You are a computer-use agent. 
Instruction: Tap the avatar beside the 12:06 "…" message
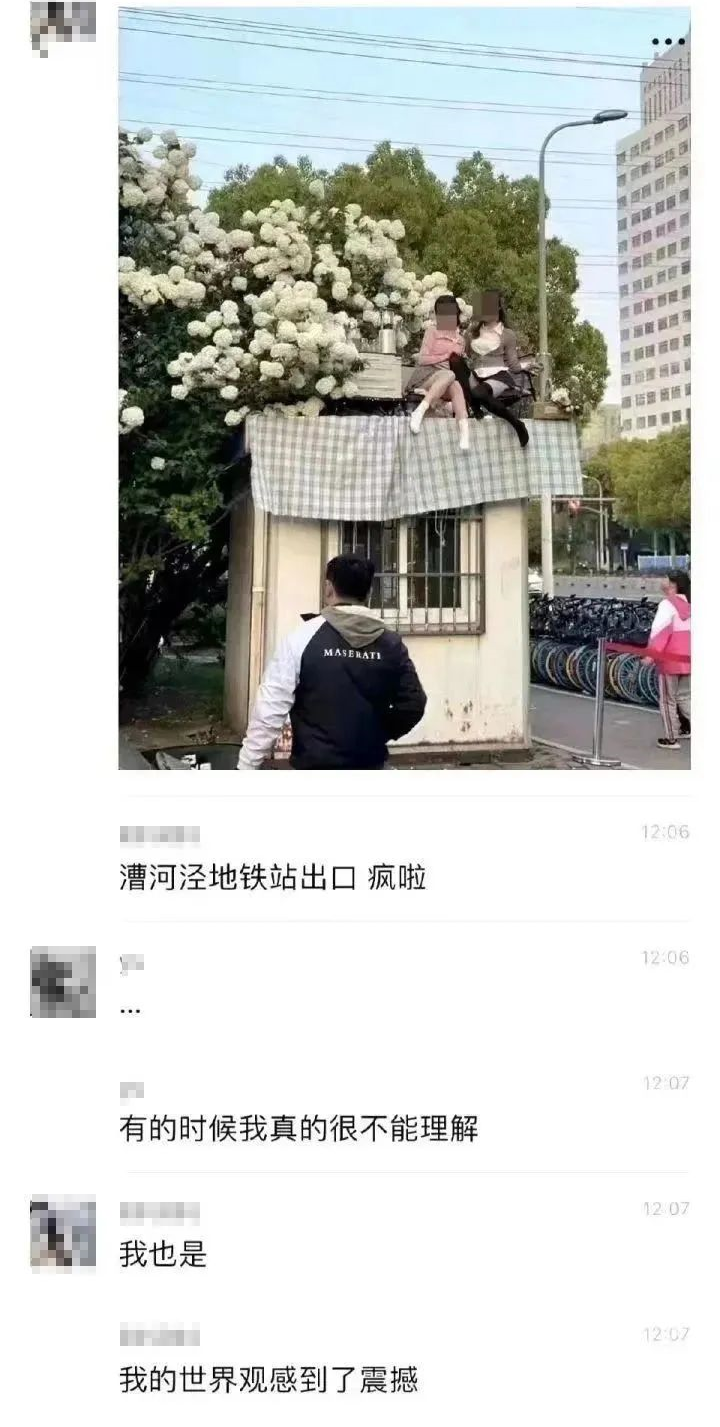tap(63, 981)
